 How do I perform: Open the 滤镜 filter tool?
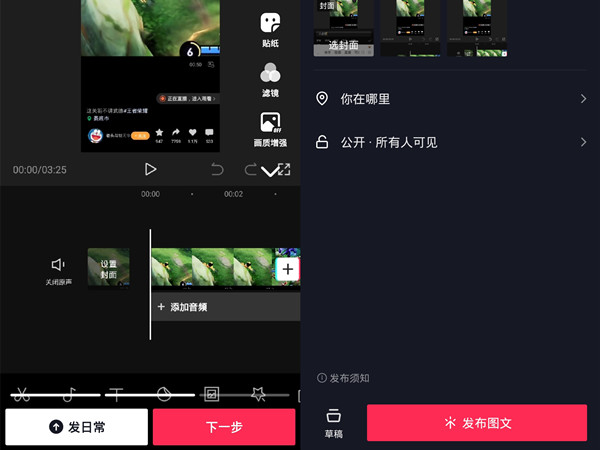(x=270, y=79)
